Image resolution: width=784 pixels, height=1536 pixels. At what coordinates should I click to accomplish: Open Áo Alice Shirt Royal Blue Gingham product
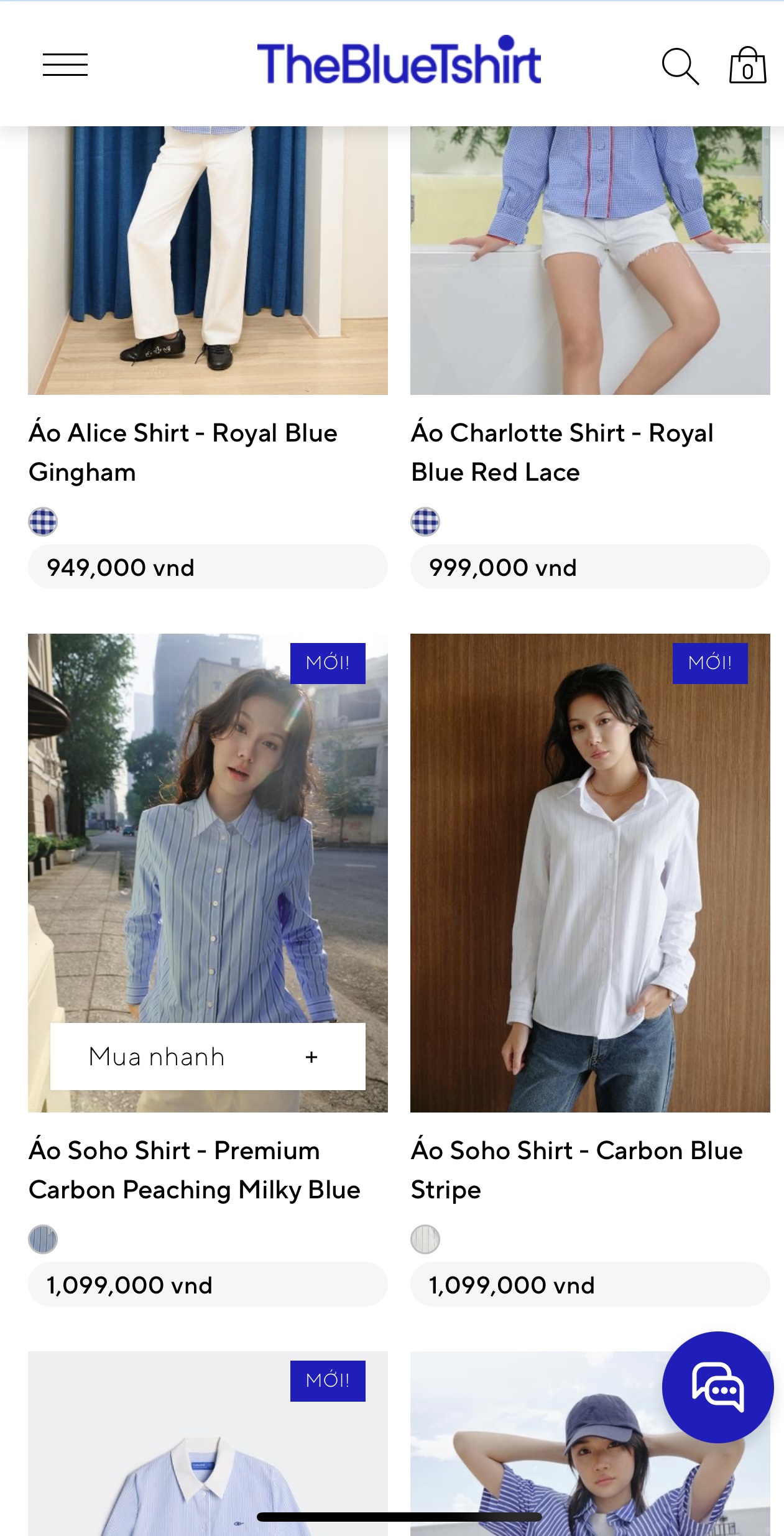coord(183,452)
